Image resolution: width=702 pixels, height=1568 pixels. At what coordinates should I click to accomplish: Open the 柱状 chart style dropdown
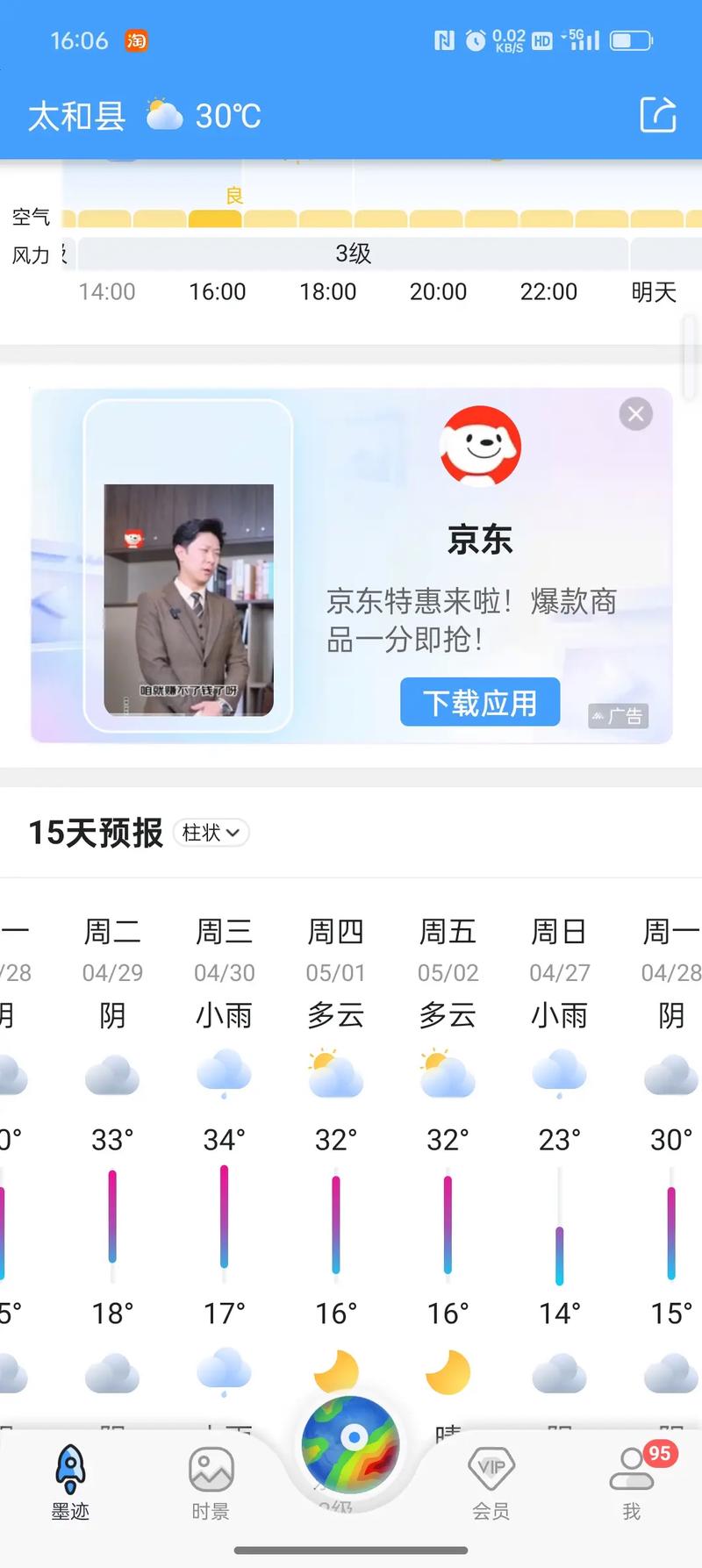[211, 833]
